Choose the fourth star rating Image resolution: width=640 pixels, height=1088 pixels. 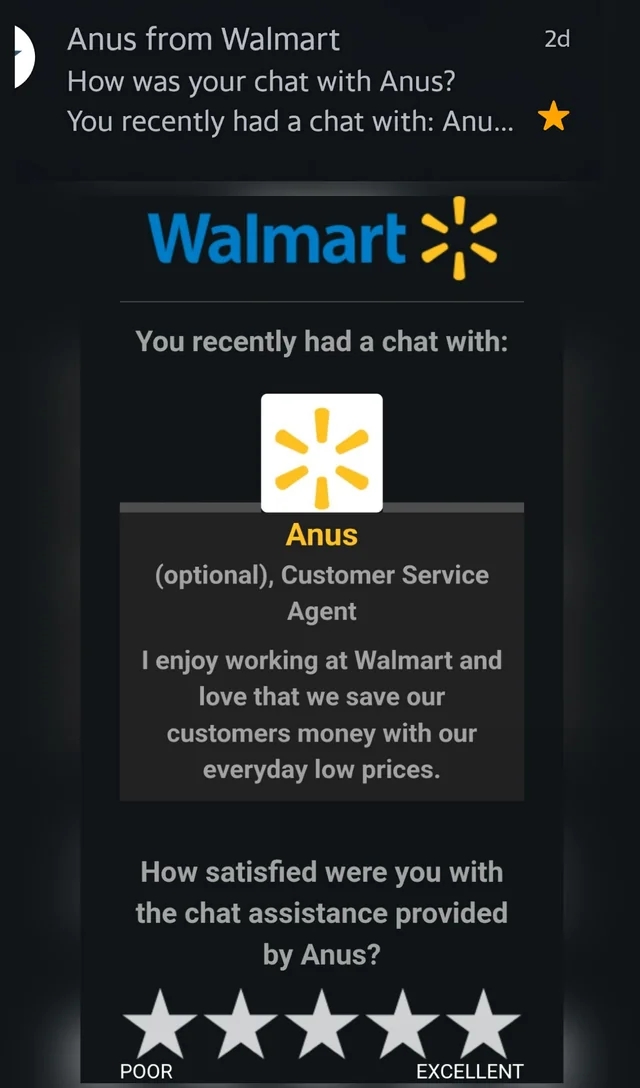click(x=402, y=1023)
